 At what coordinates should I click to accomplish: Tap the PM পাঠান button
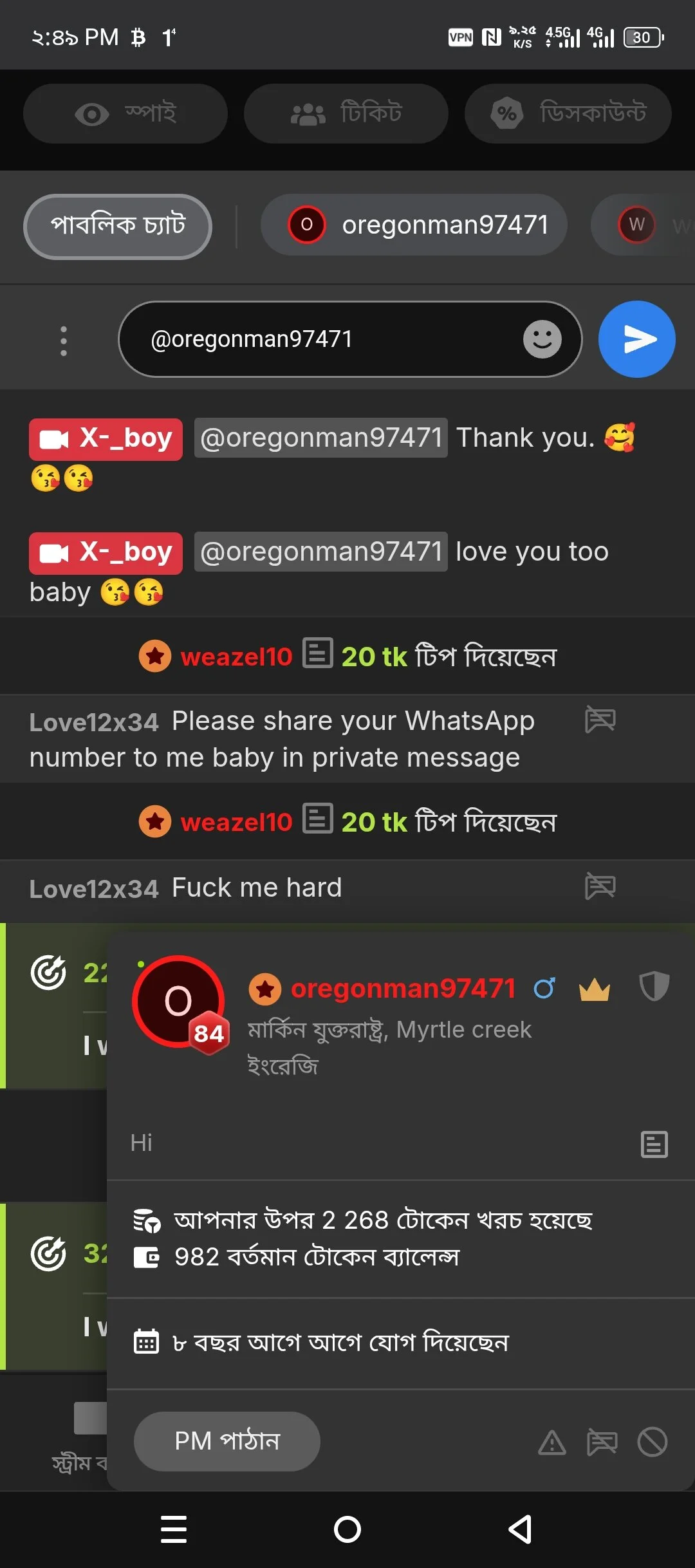tap(227, 1441)
